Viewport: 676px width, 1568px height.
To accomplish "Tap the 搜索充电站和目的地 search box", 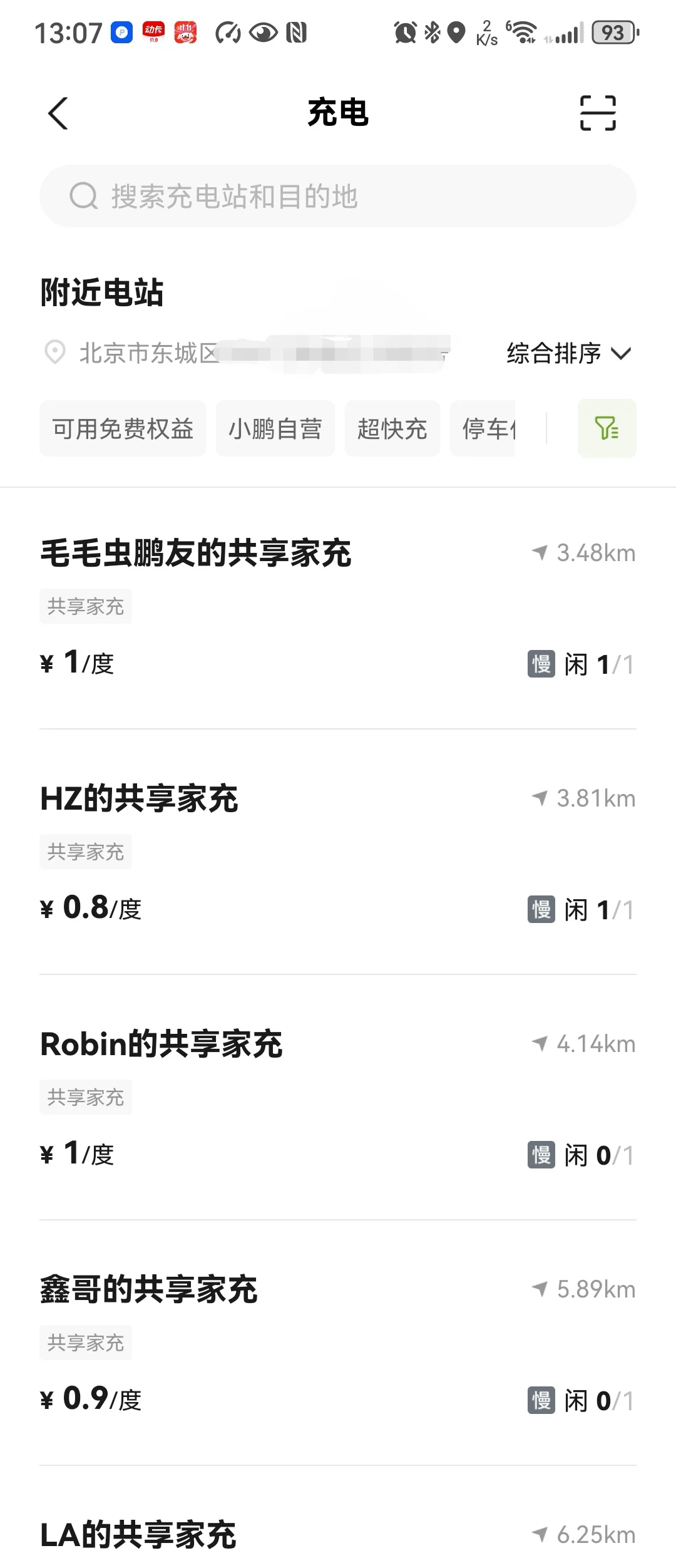I will click(338, 197).
